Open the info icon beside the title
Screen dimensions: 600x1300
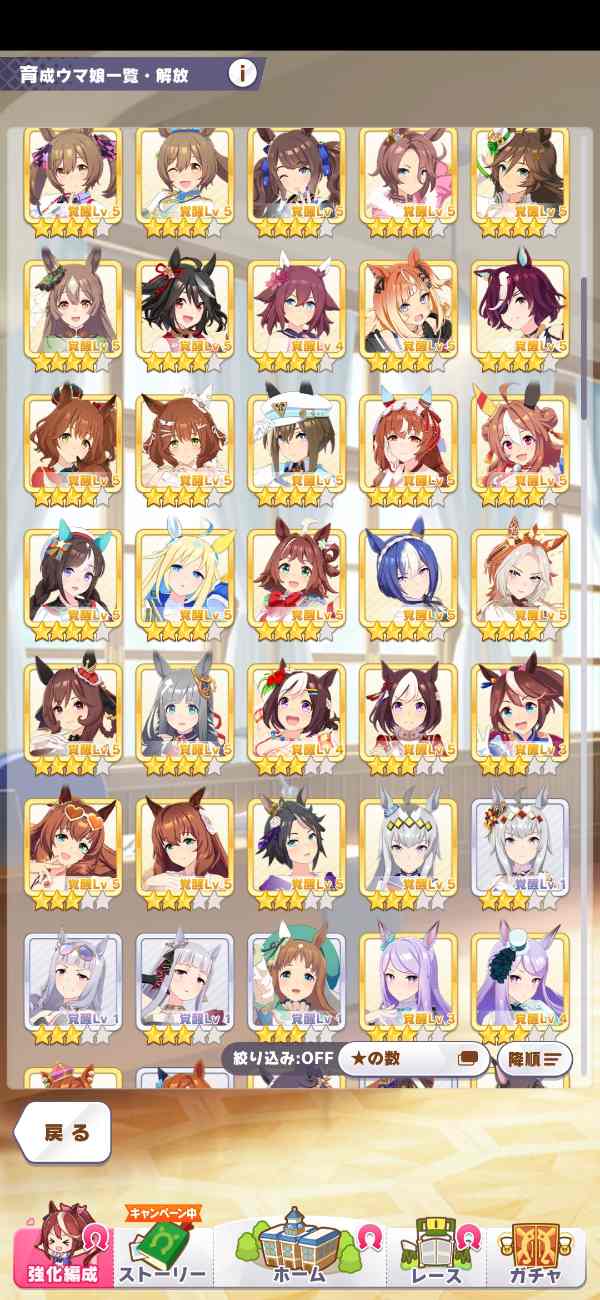click(243, 73)
